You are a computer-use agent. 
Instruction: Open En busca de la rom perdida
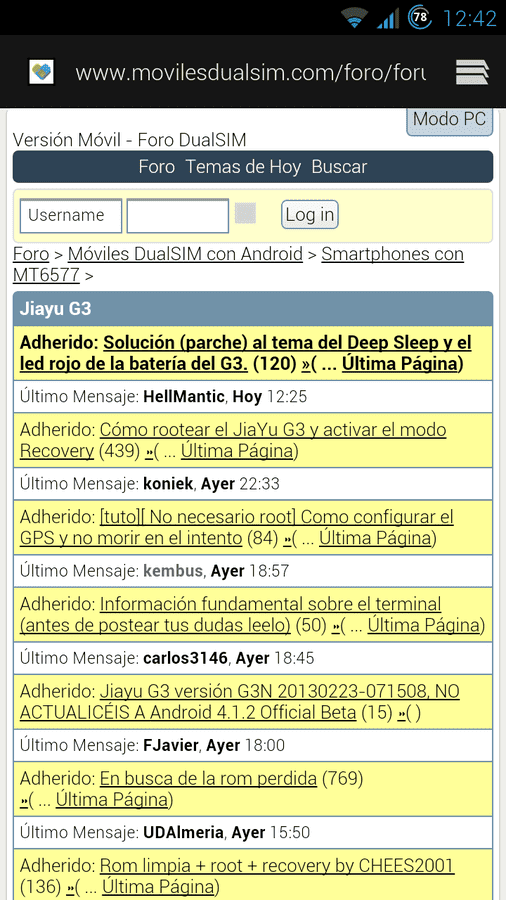point(208,779)
